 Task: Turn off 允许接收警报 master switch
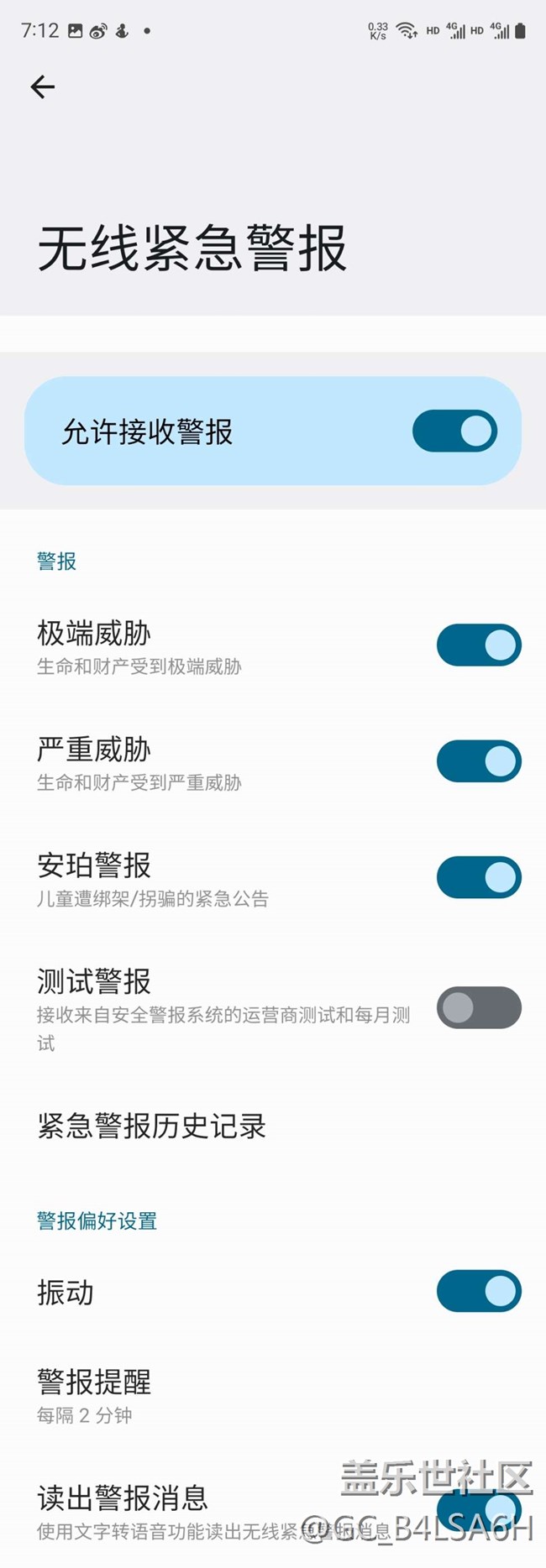454,431
